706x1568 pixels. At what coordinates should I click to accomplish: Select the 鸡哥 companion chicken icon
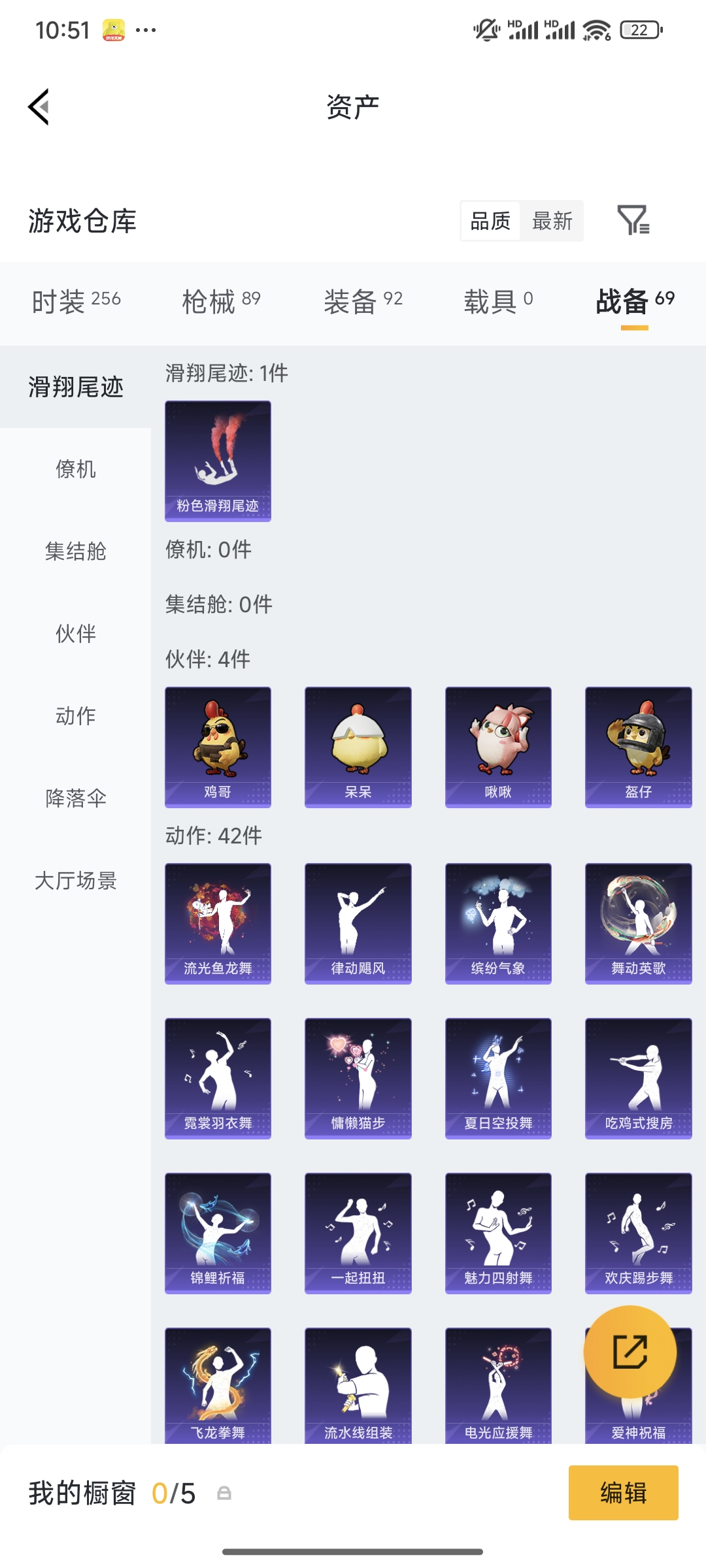tap(218, 745)
